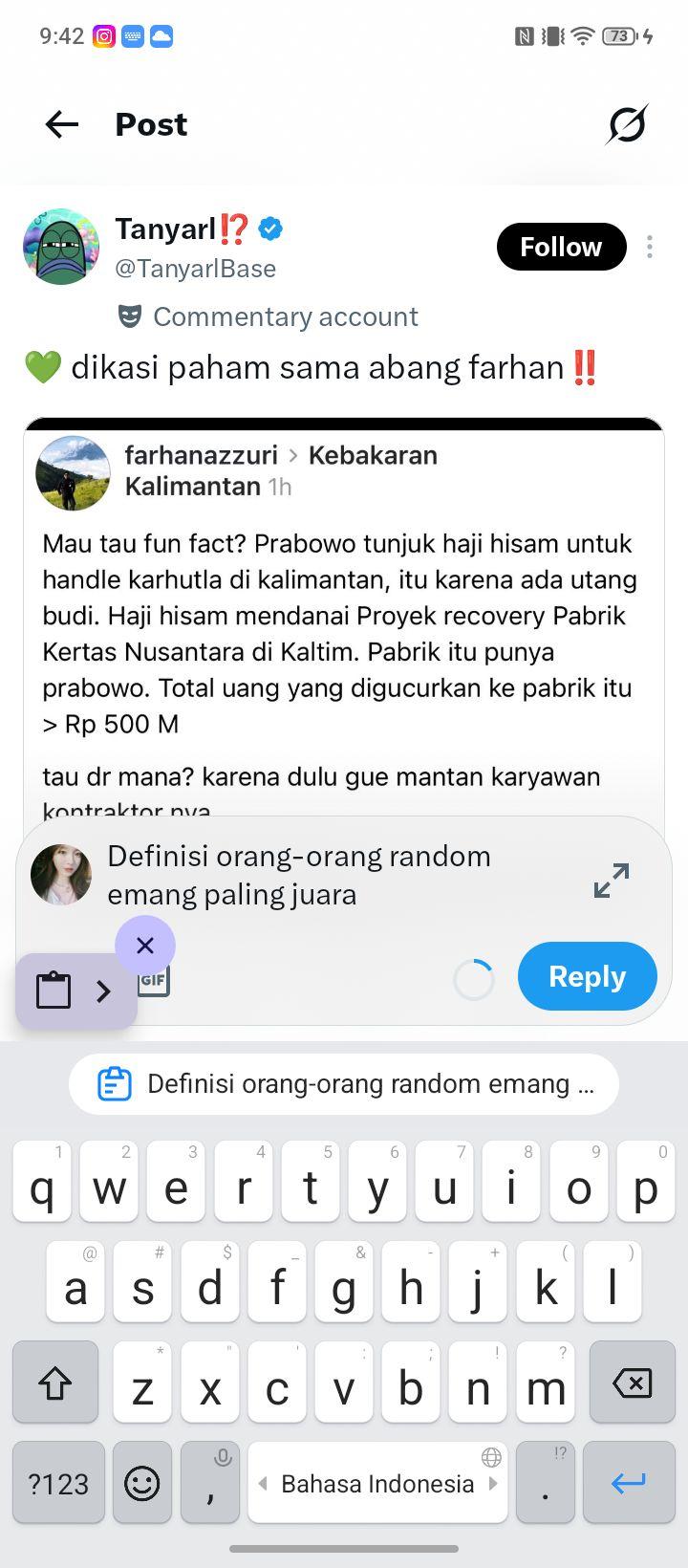Send the reply with the Reply button
Viewport: 688px width, 1568px height.
588,976
